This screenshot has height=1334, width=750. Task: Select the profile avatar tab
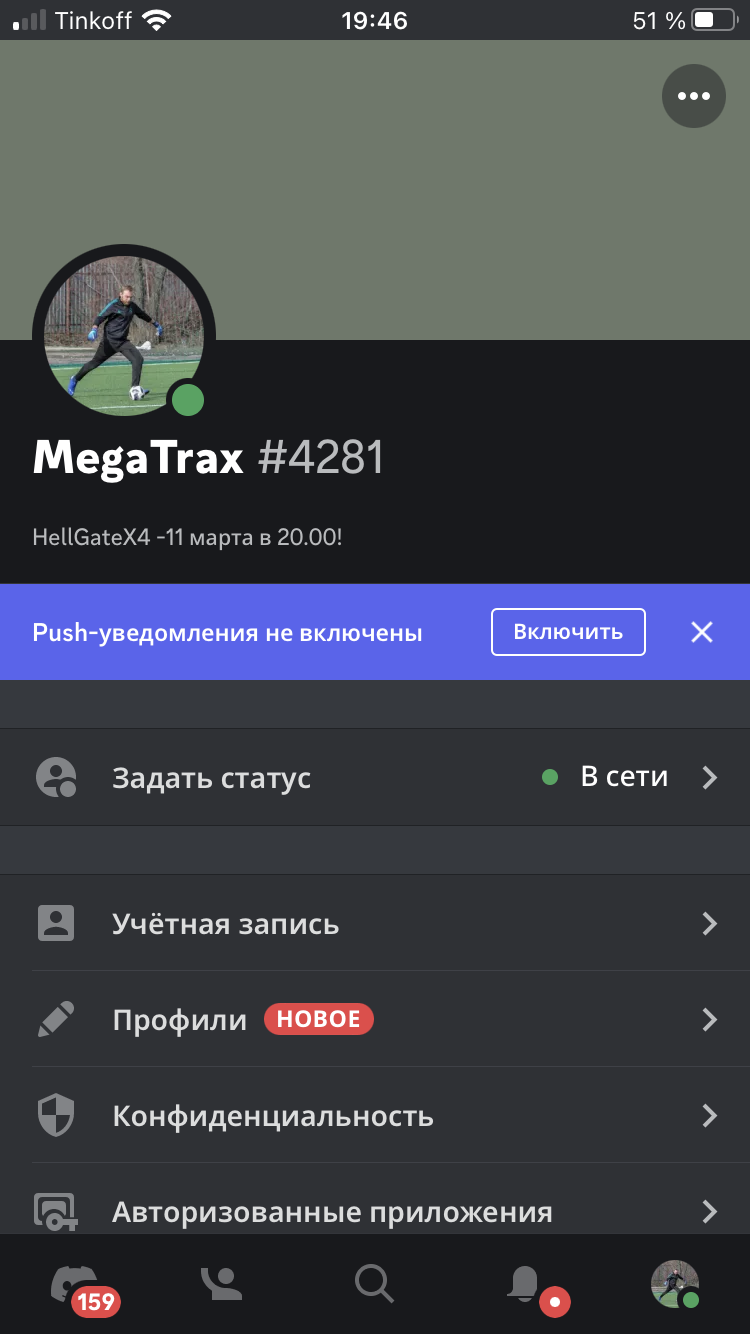[675, 1284]
